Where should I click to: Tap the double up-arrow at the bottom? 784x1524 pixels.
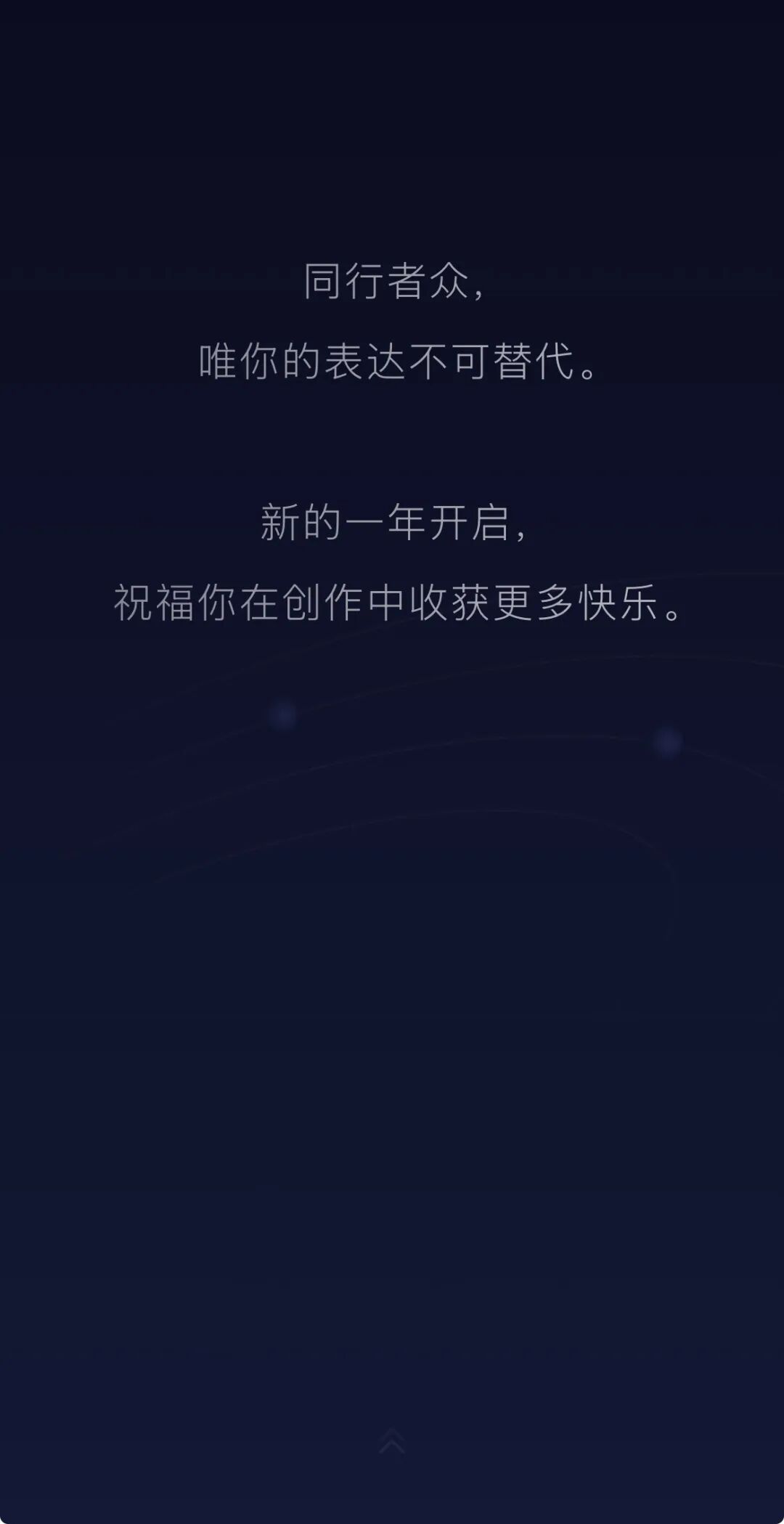(x=392, y=1440)
